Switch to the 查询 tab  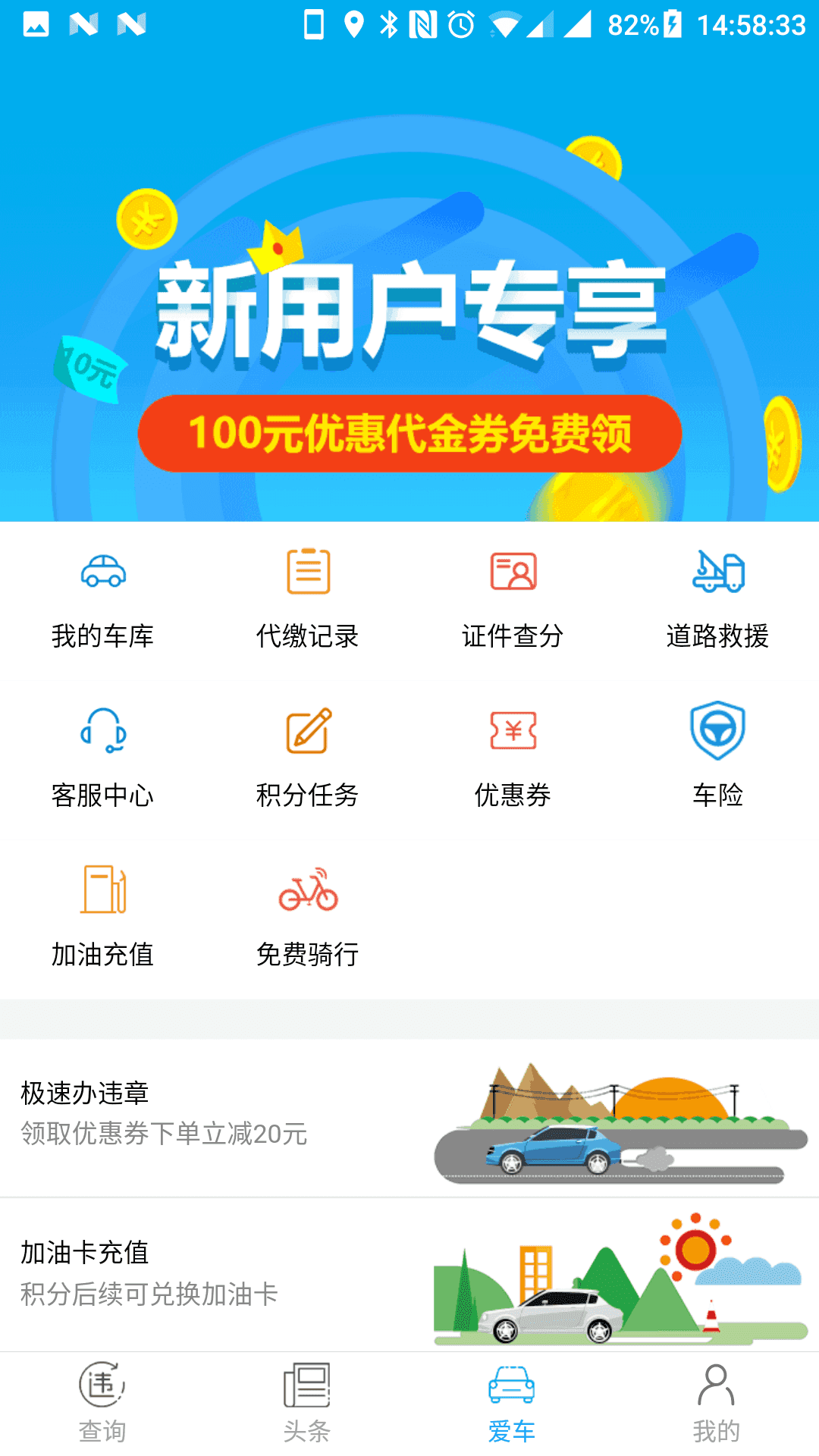point(102,1403)
